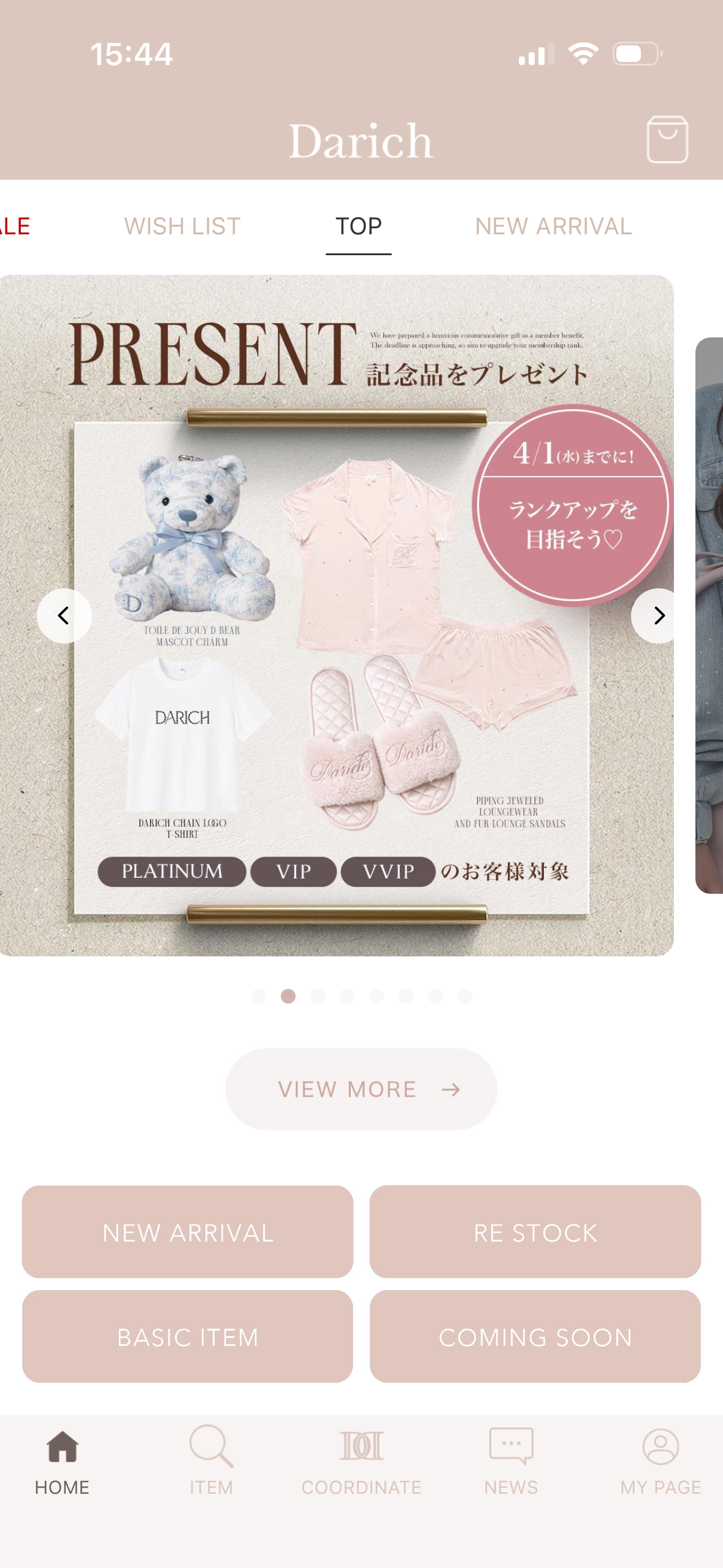Select the TOP tab
This screenshot has width=723, height=1568.
point(358,226)
